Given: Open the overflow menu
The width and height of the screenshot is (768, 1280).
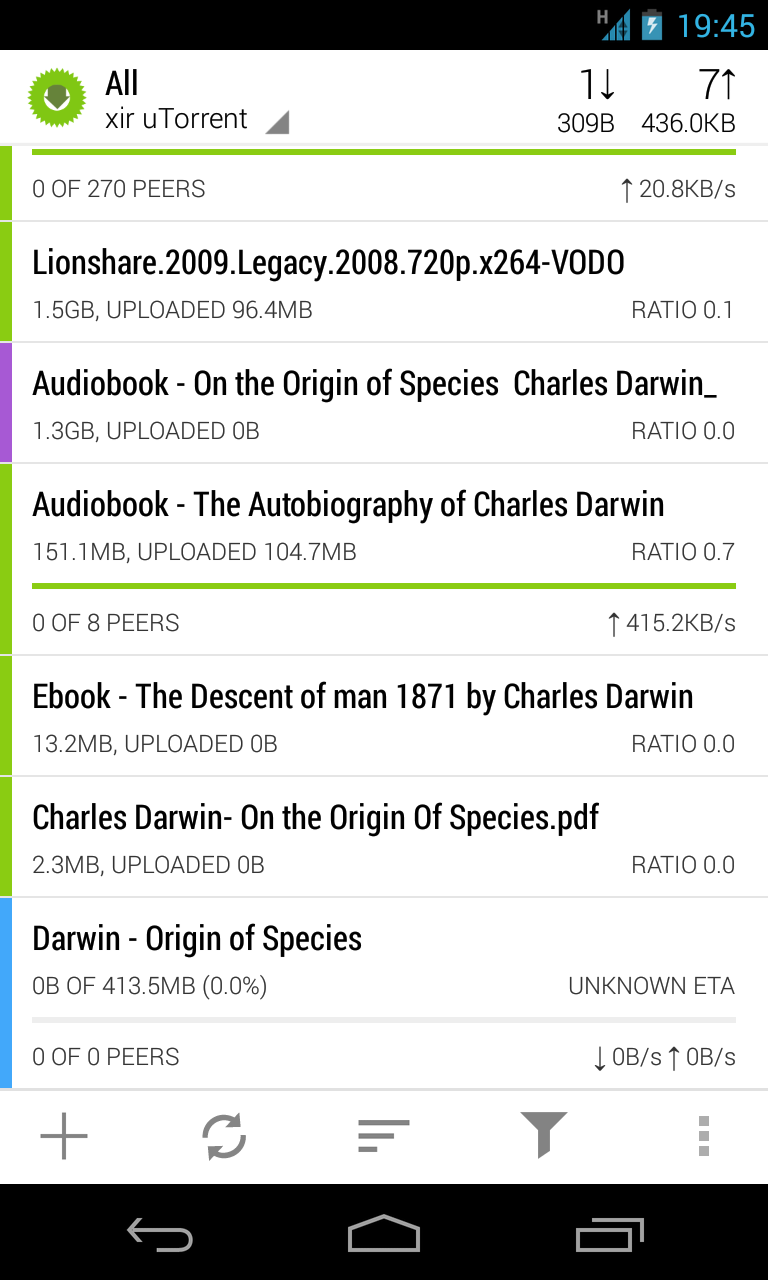Looking at the screenshot, I should pyautogui.click(x=704, y=1136).
